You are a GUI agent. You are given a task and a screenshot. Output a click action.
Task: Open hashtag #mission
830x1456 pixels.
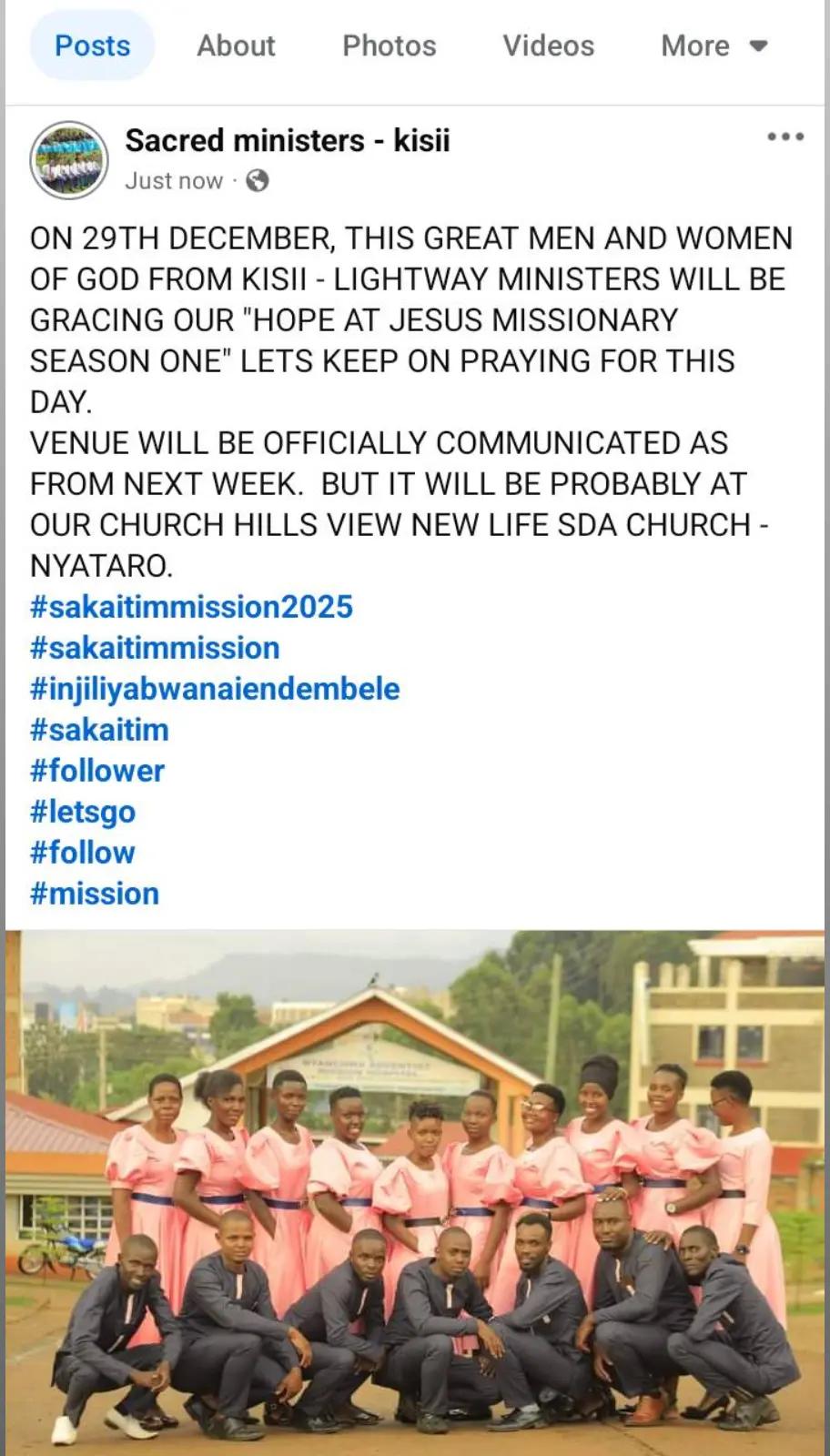[x=95, y=894]
